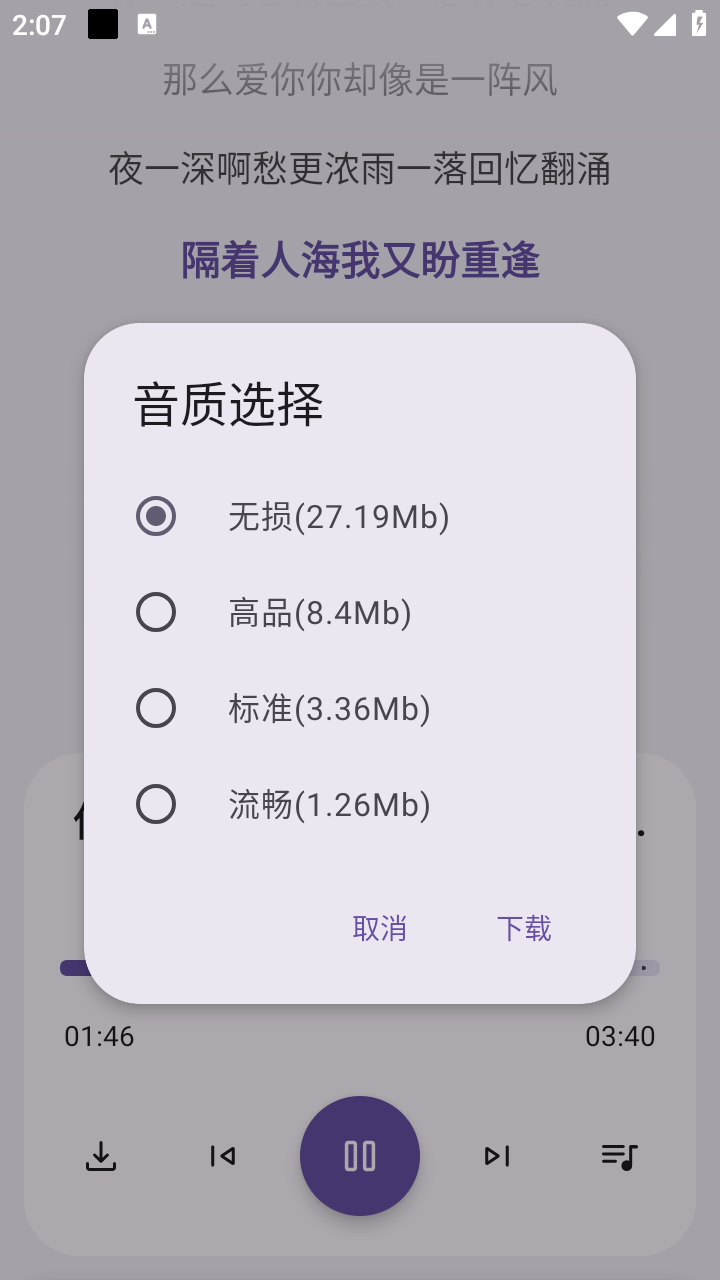Tap 取消 to cancel the dialog
Image resolution: width=720 pixels, height=1280 pixels.
pos(380,928)
